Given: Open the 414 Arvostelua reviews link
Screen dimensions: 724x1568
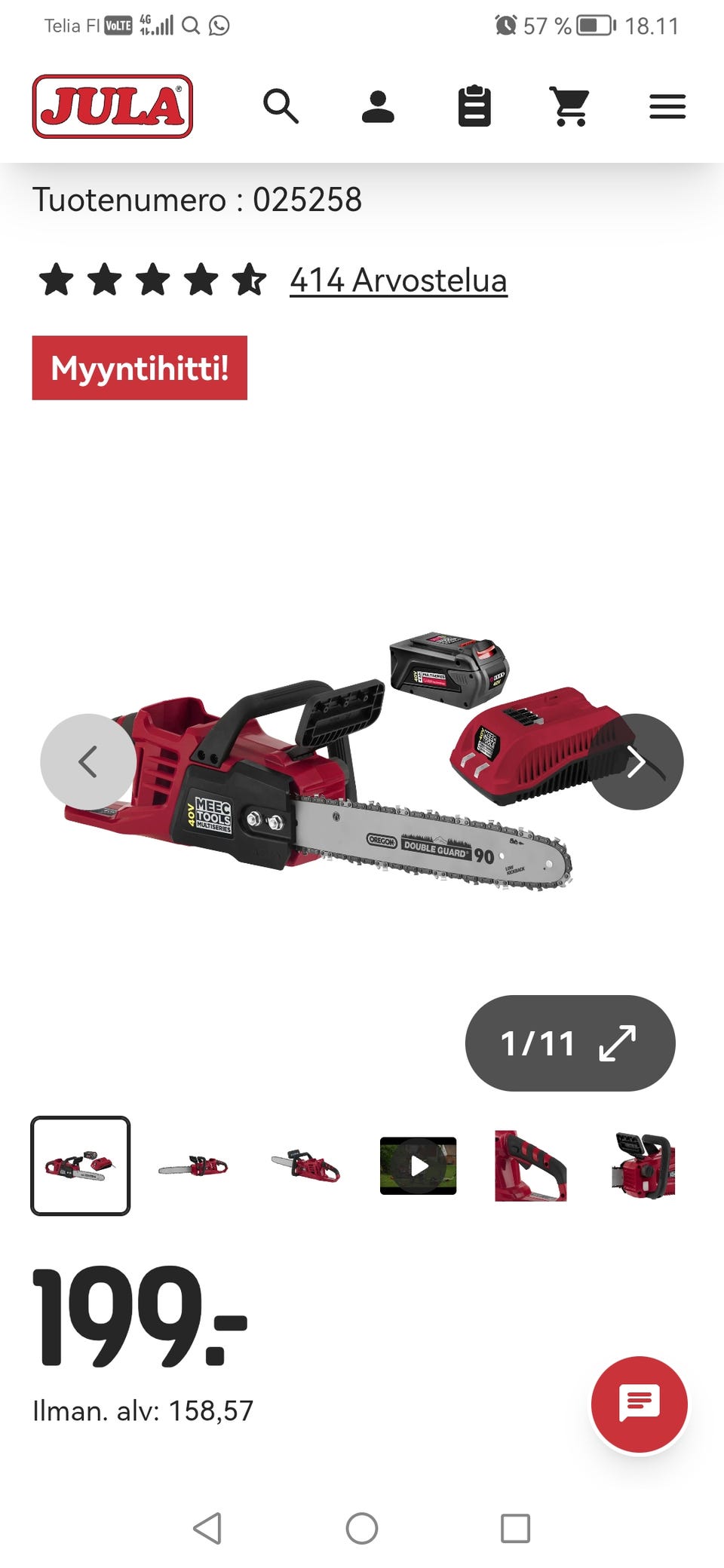Looking at the screenshot, I should point(398,280).
